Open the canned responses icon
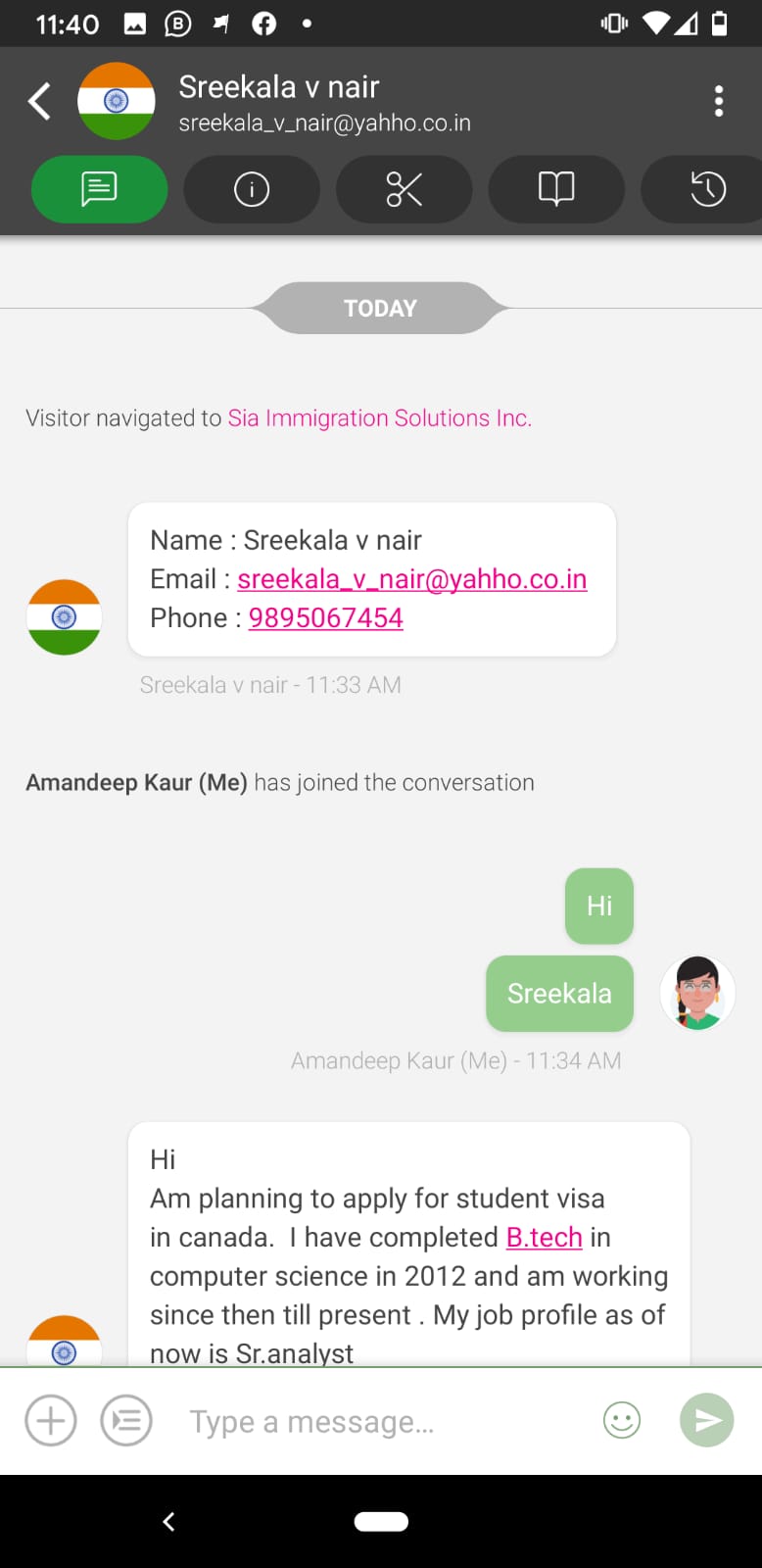Screen dimensions: 762x1568 (126, 1420)
